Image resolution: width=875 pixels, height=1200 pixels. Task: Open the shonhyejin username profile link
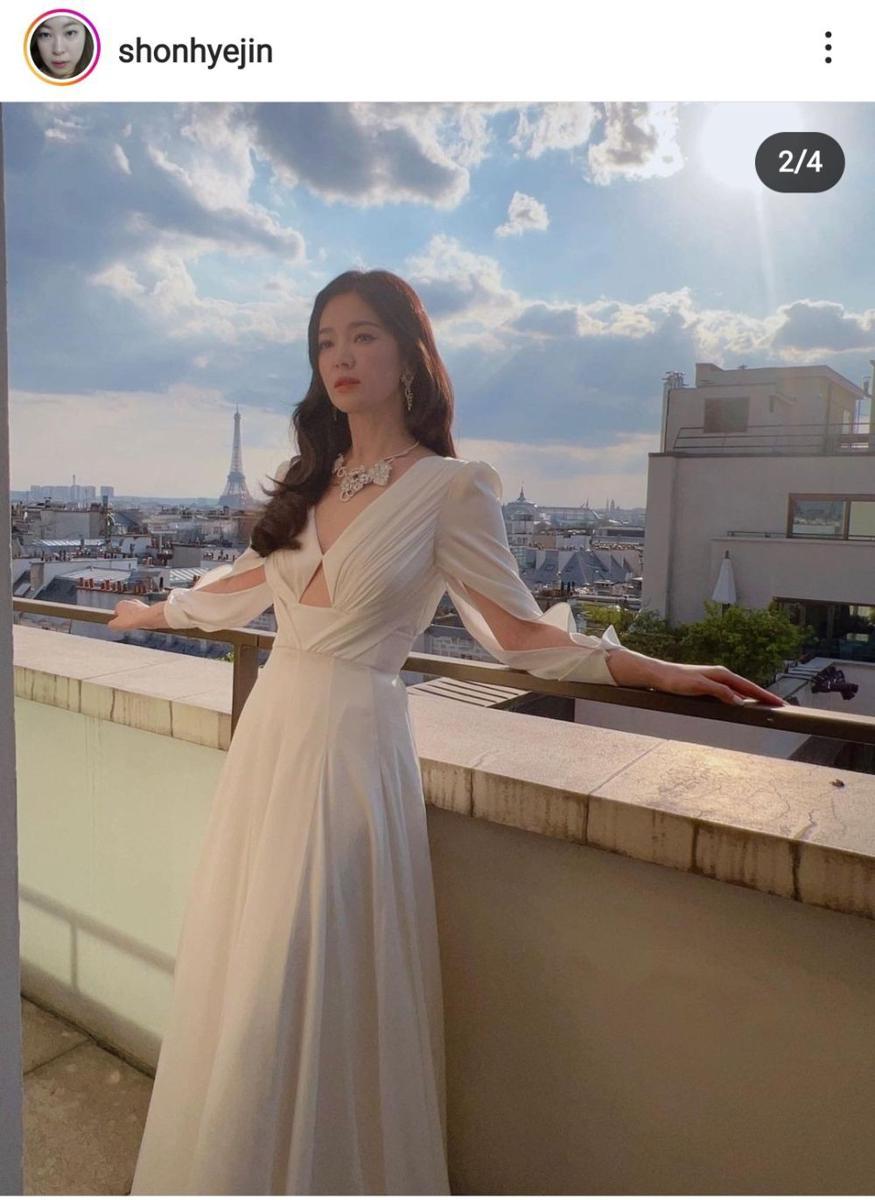(x=195, y=51)
